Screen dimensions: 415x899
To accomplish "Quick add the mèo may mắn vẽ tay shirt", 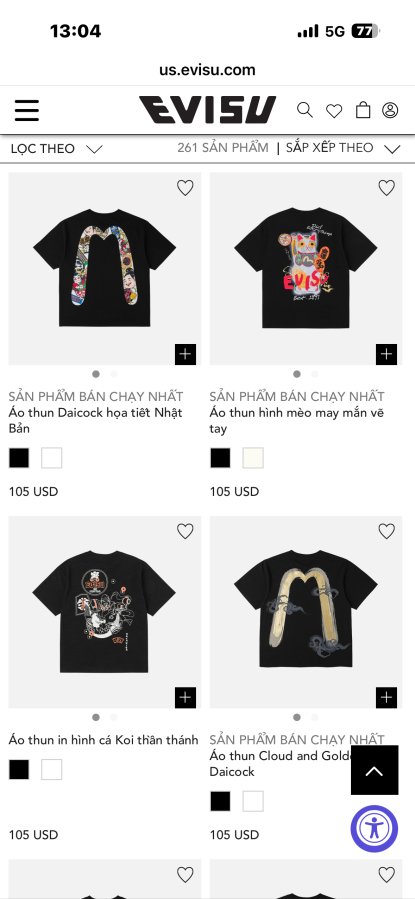I will point(386,354).
